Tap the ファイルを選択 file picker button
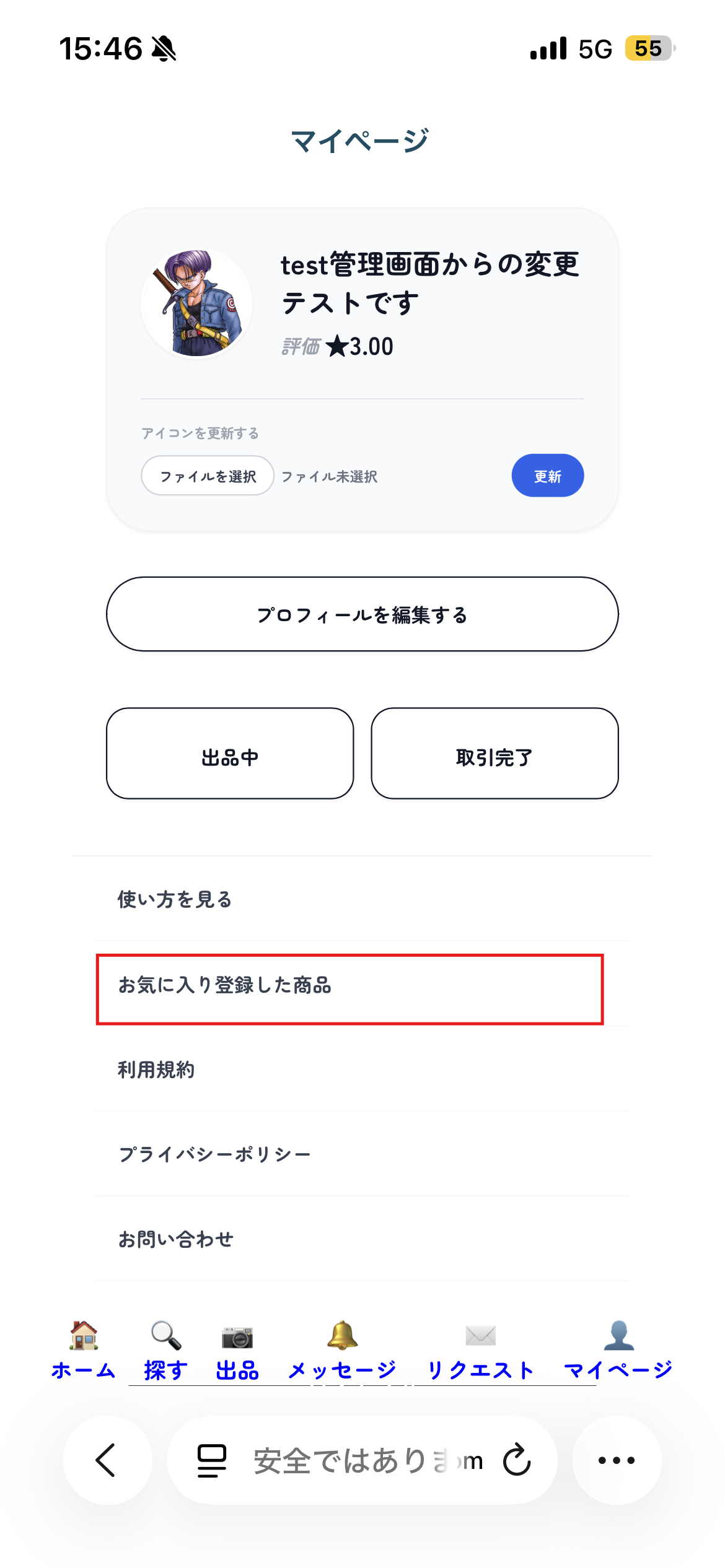This screenshot has height=1568, width=725. [207, 476]
